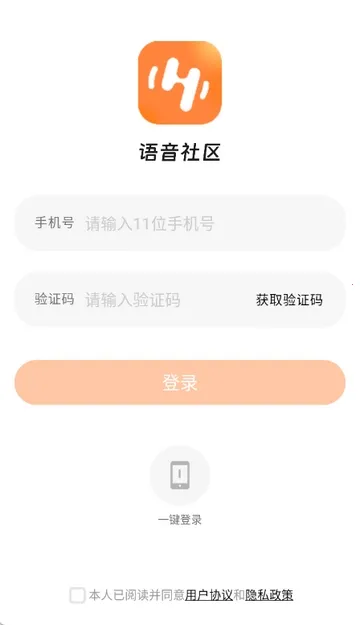The height and width of the screenshot is (625, 360).
Task: Open the 隐私政策 link
Action: [269, 596]
